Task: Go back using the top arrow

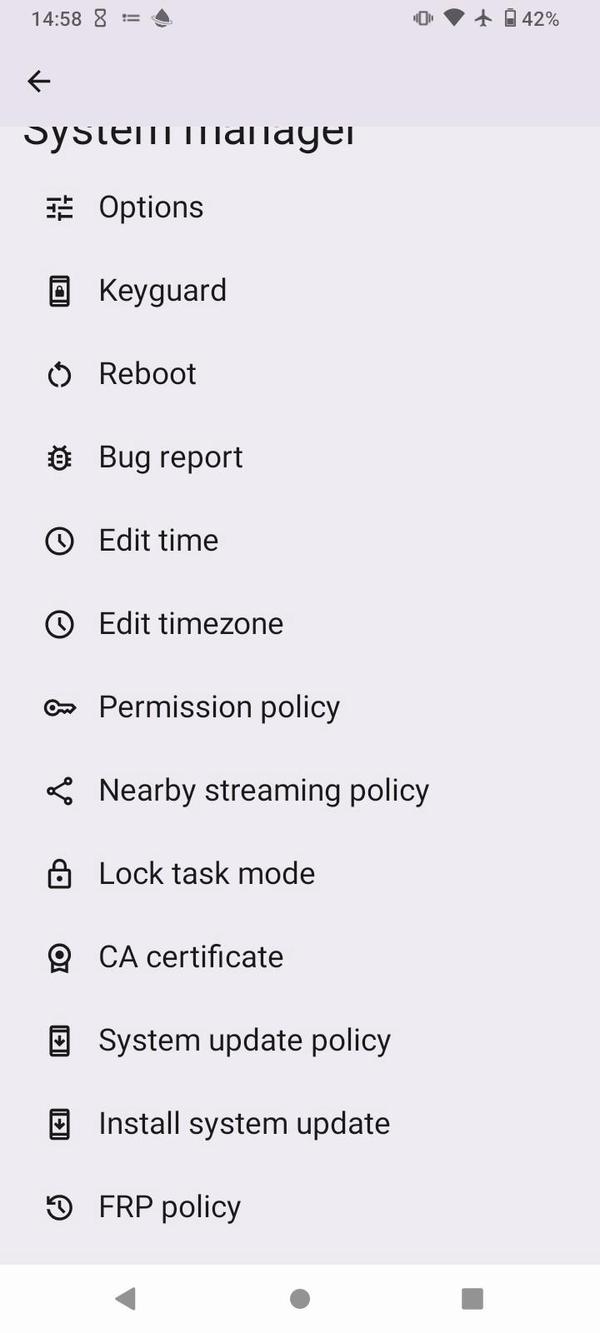Action: (x=39, y=81)
